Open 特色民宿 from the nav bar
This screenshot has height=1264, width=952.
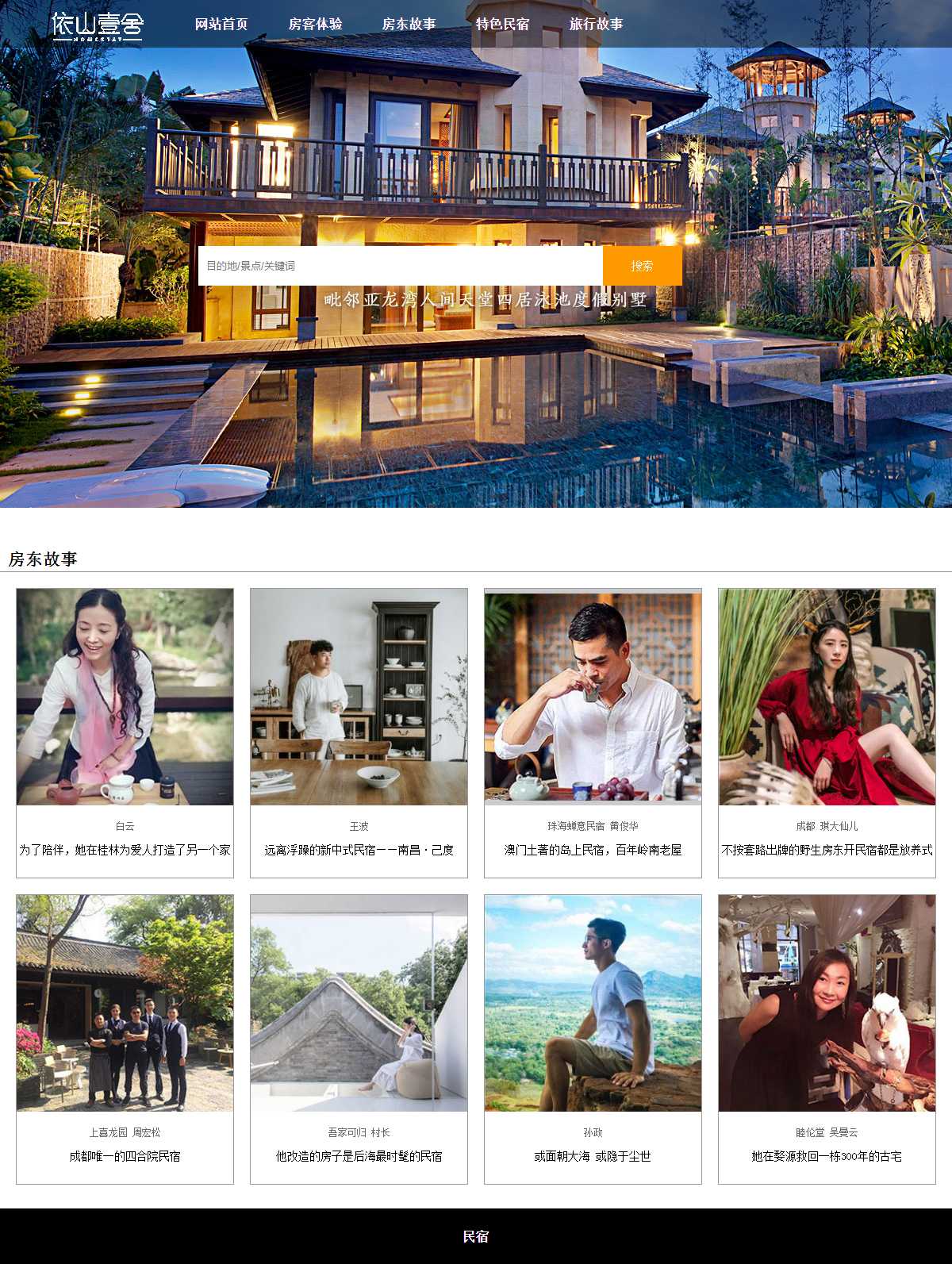click(x=502, y=24)
